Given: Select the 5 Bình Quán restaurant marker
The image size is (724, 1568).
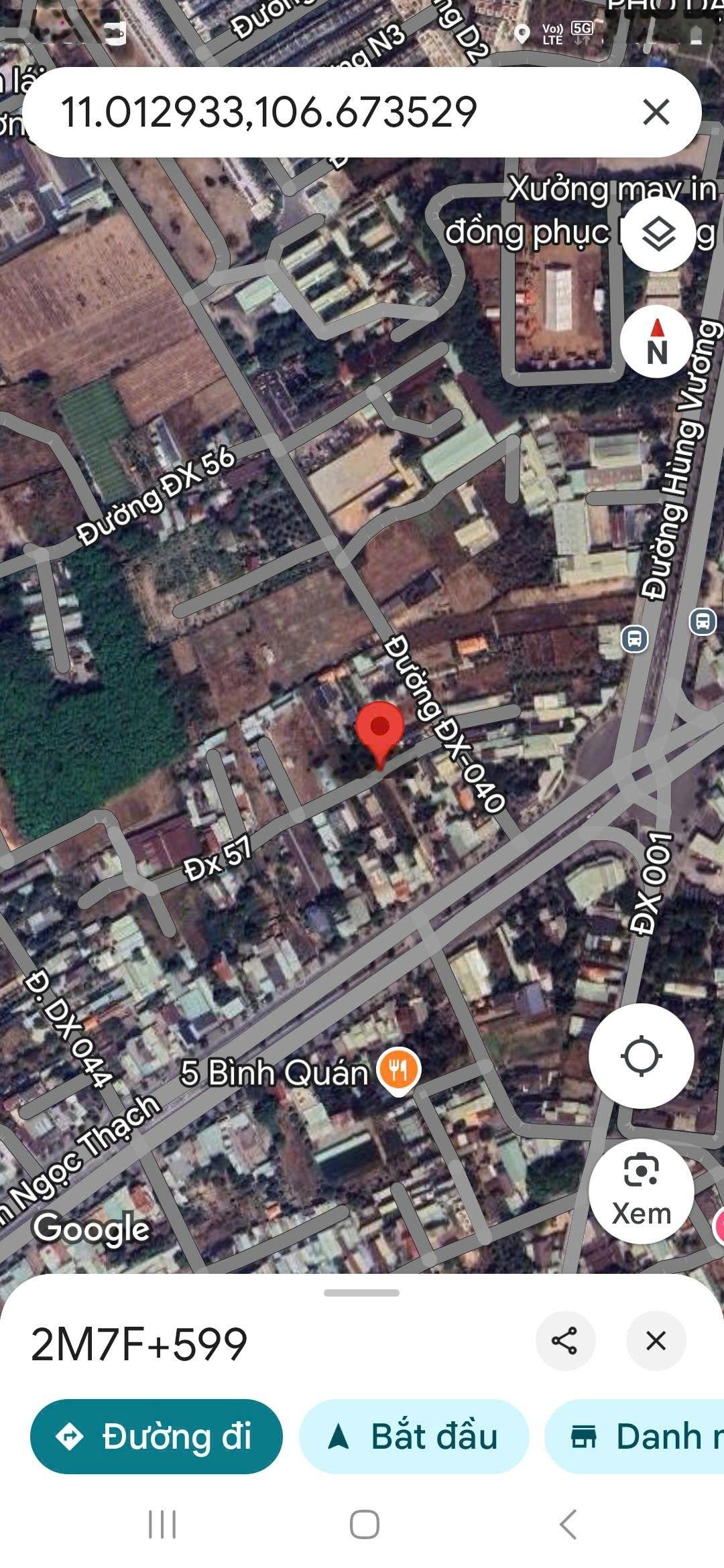Looking at the screenshot, I should [x=399, y=1070].
